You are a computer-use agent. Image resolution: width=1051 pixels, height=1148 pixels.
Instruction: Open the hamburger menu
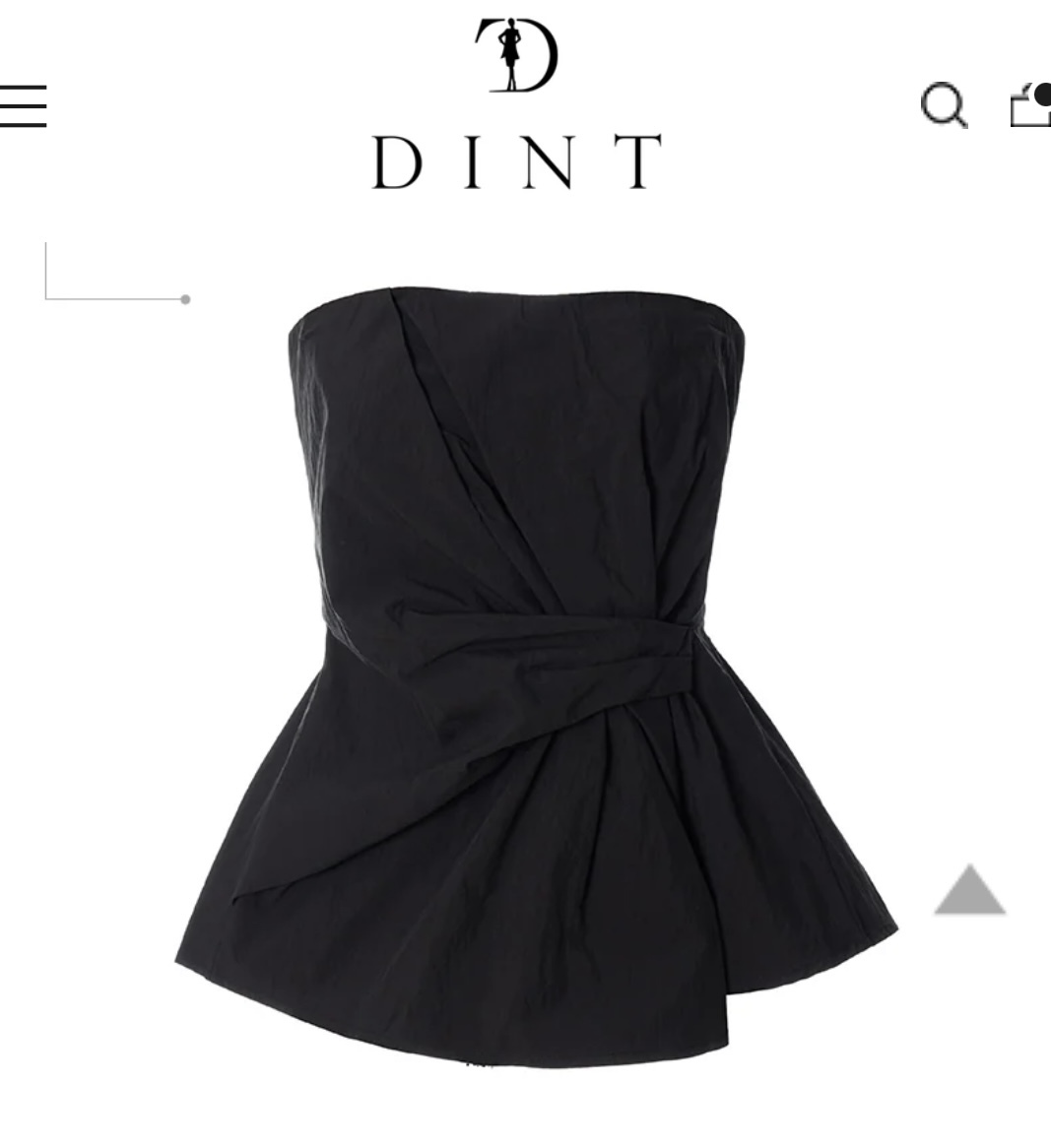click(x=24, y=105)
